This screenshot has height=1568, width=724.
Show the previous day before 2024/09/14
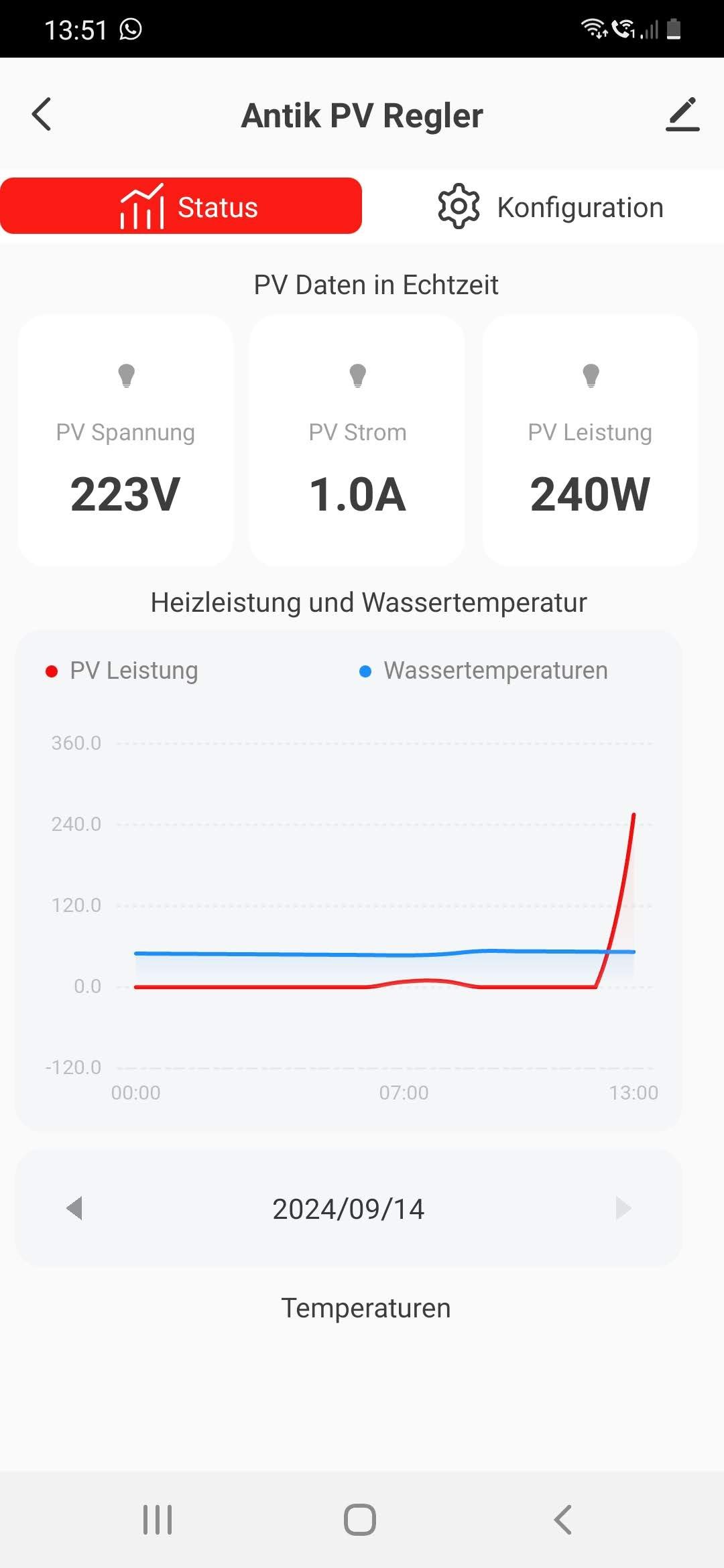74,1208
